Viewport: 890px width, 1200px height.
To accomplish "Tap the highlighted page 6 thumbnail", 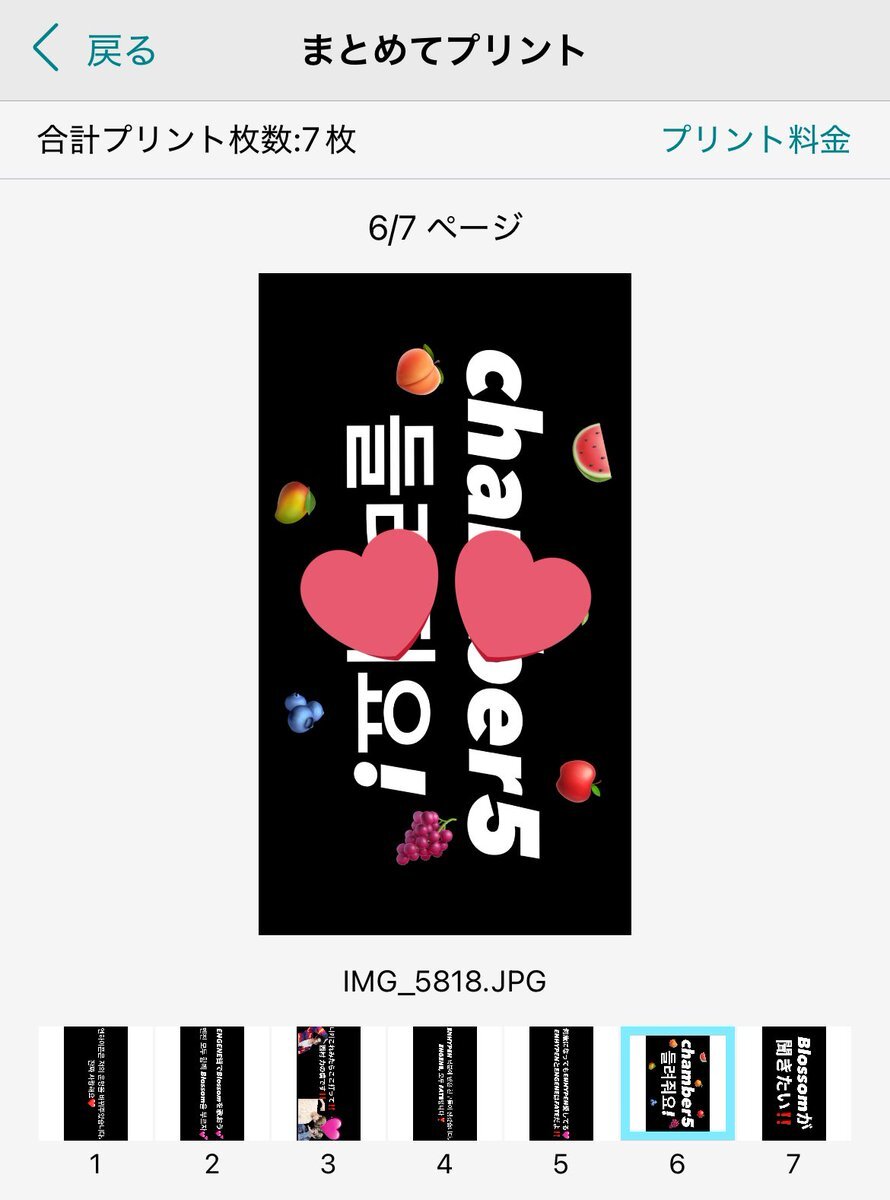I will (x=678, y=1083).
